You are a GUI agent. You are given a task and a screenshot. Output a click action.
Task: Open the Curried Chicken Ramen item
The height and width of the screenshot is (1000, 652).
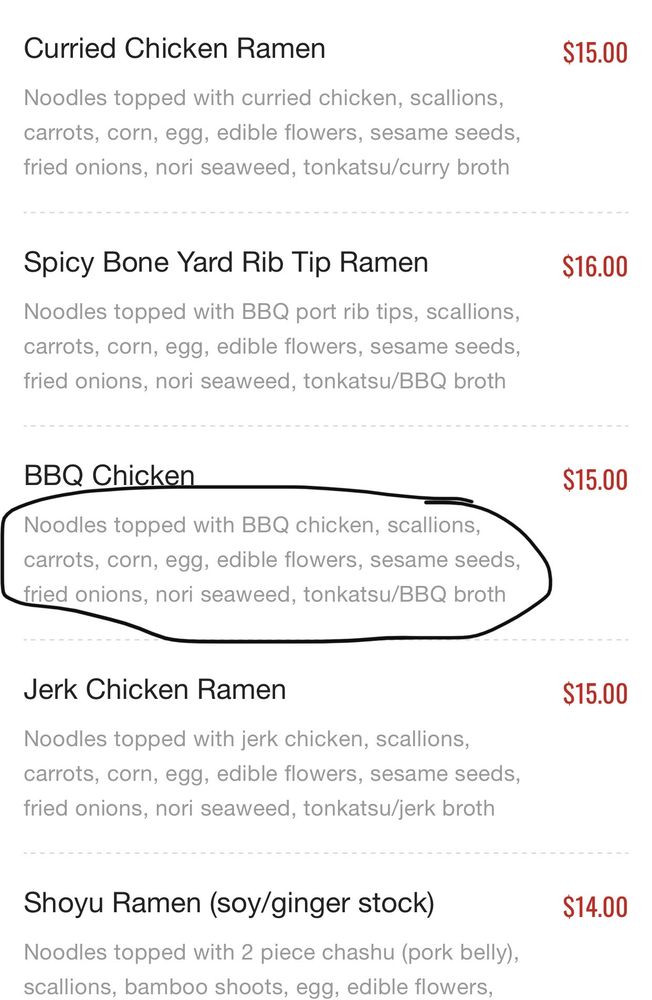(175, 49)
